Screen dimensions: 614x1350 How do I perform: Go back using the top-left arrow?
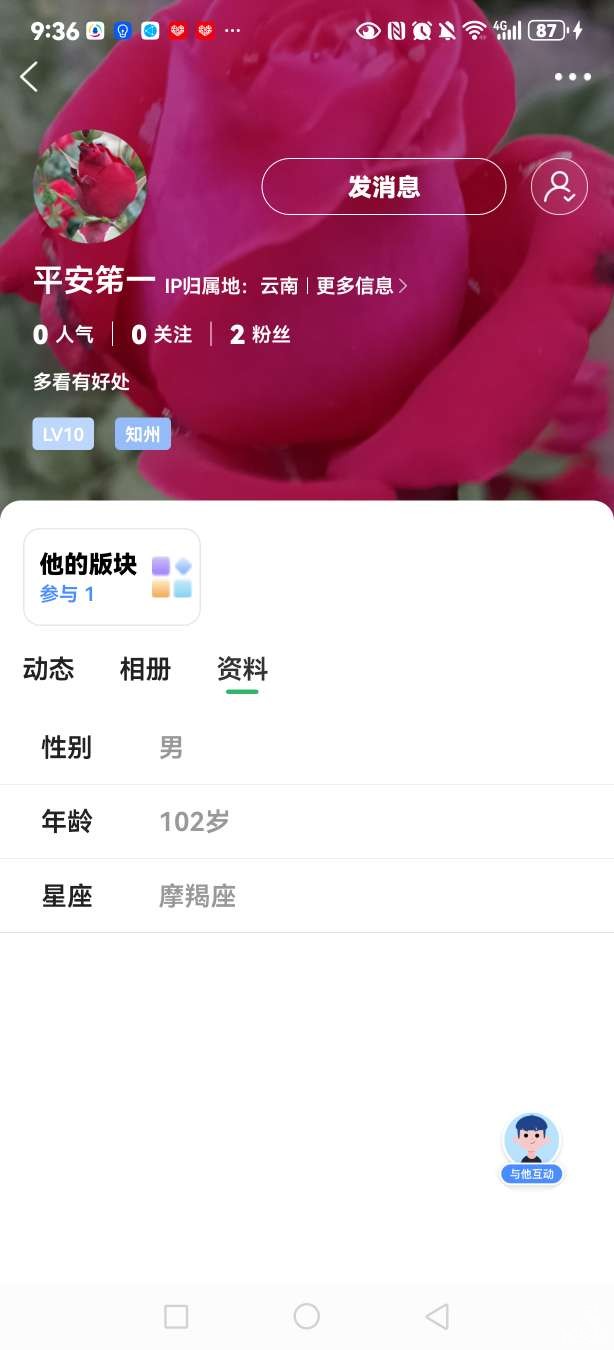pyautogui.click(x=29, y=77)
